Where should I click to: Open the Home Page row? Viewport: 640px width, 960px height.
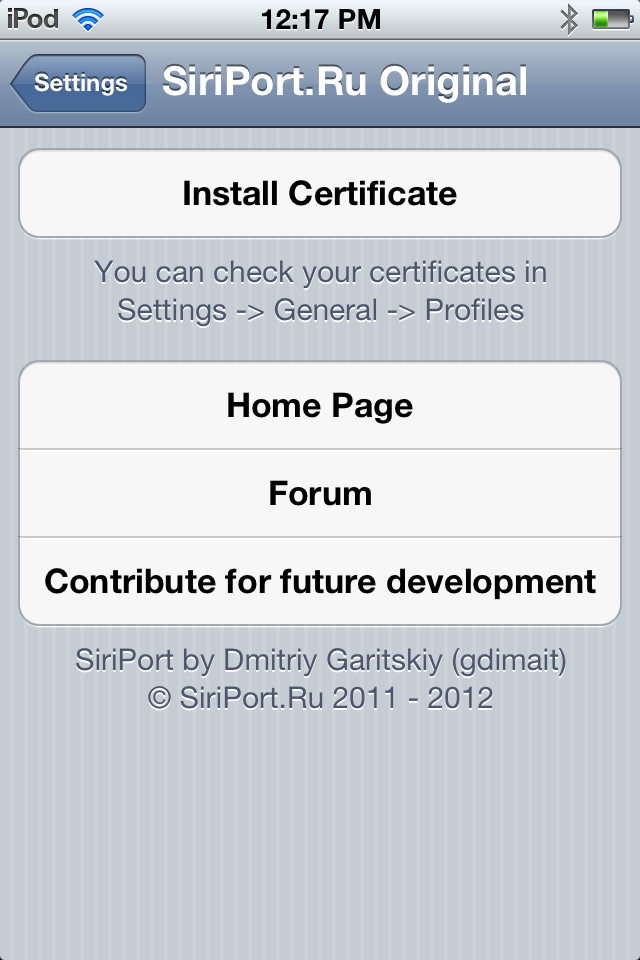click(x=320, y=405)
